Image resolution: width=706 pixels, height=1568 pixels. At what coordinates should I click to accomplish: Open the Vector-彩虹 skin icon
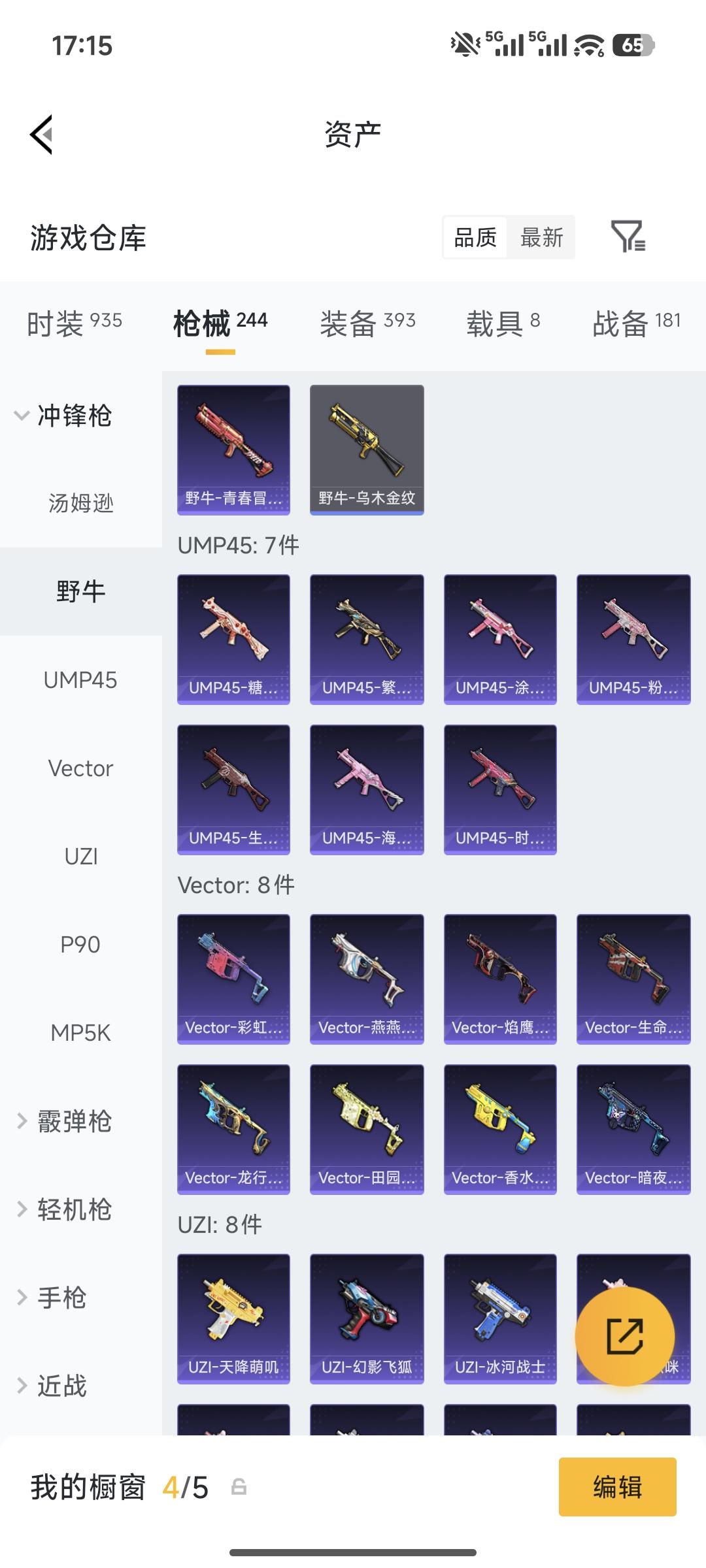click(233, 978)
